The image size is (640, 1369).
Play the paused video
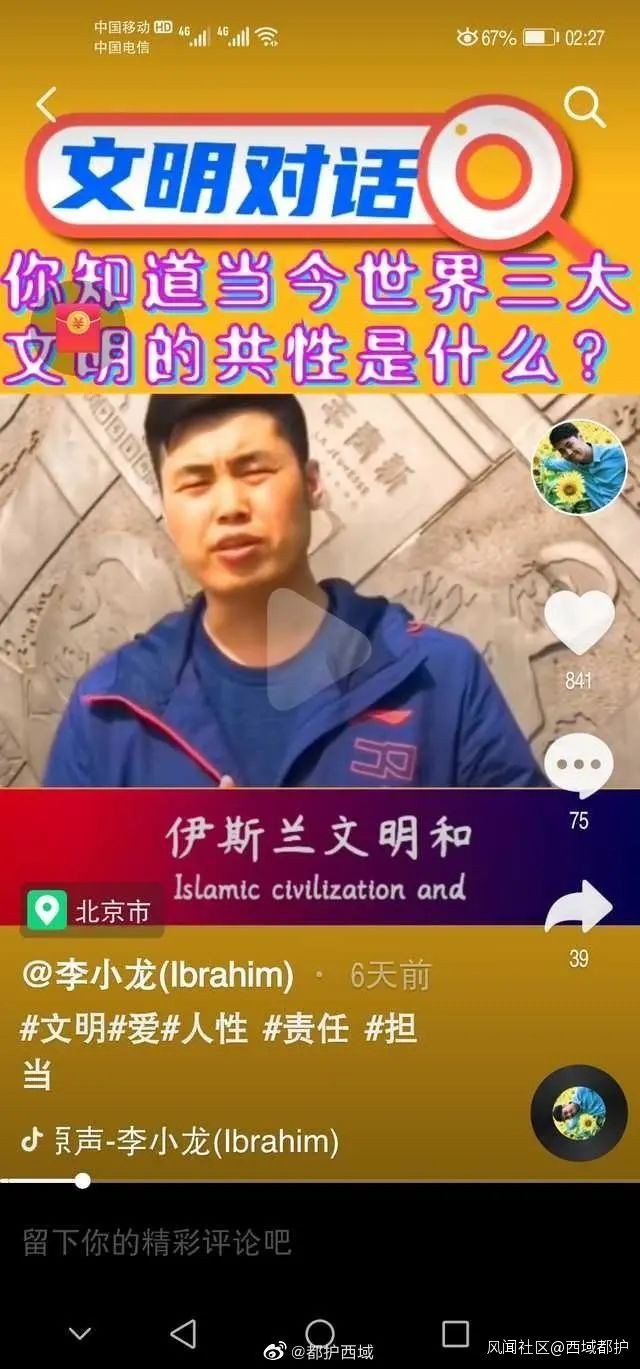(x=319, y=648)
